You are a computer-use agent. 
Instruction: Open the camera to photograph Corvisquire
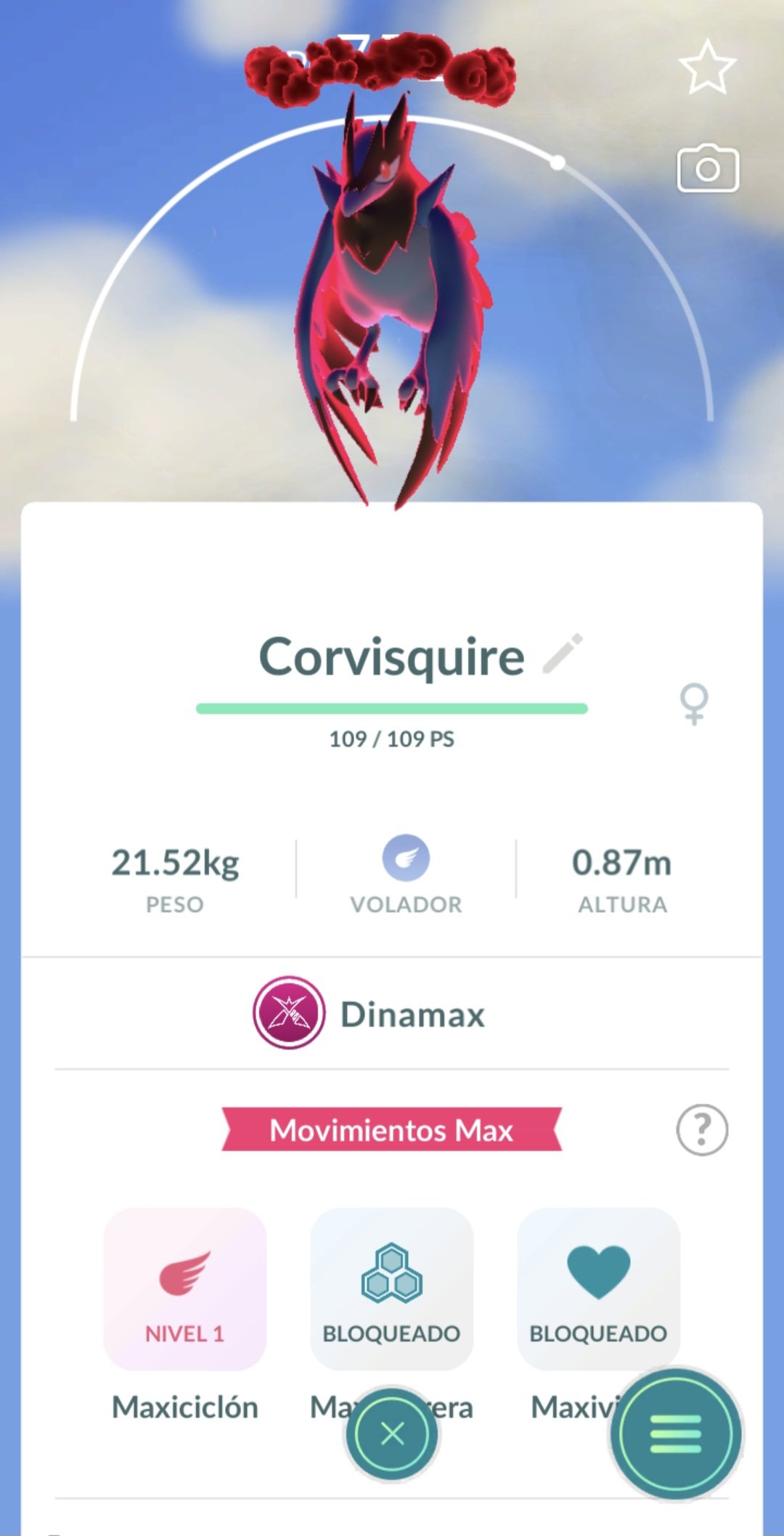click(x=708, y=169)
